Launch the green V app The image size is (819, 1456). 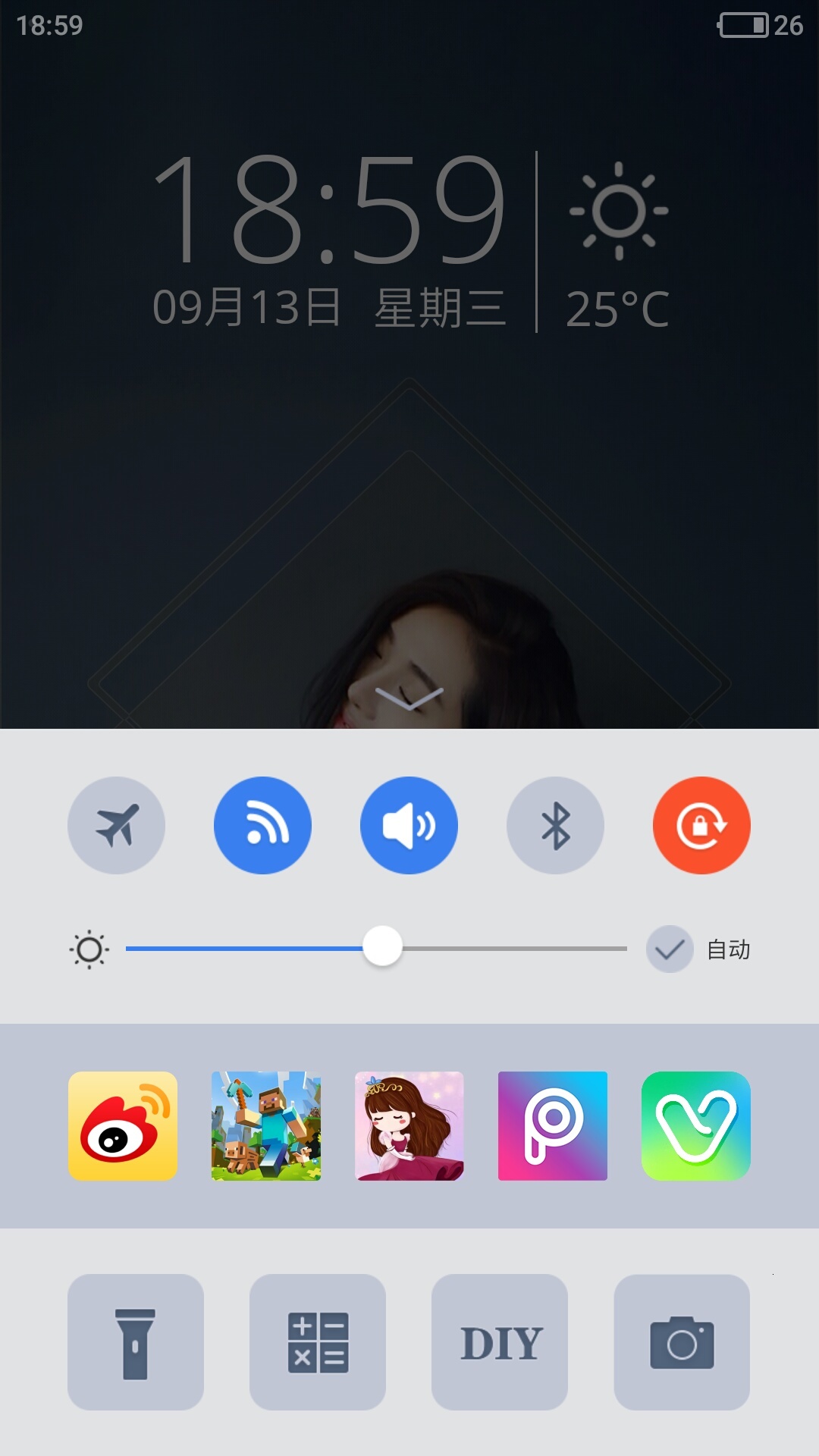pos(696,1126)
